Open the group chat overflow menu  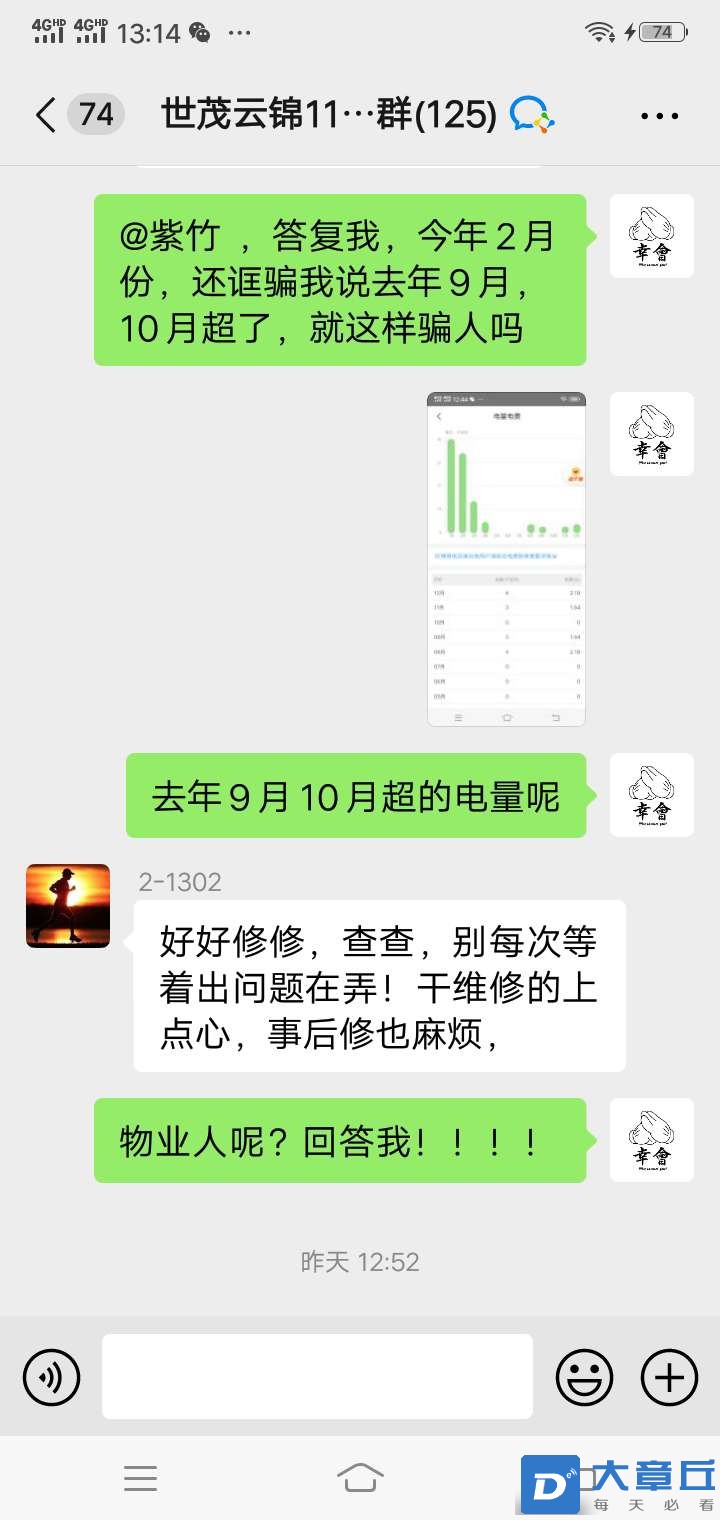659,116
